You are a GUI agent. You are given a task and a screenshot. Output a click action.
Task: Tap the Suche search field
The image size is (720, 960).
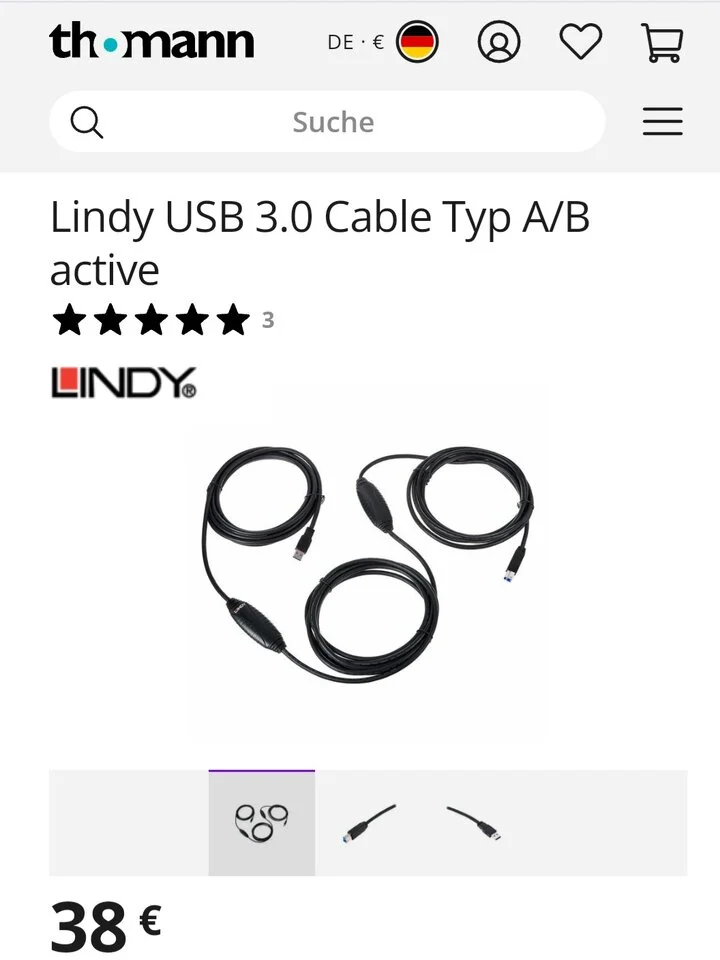[333, 122]
